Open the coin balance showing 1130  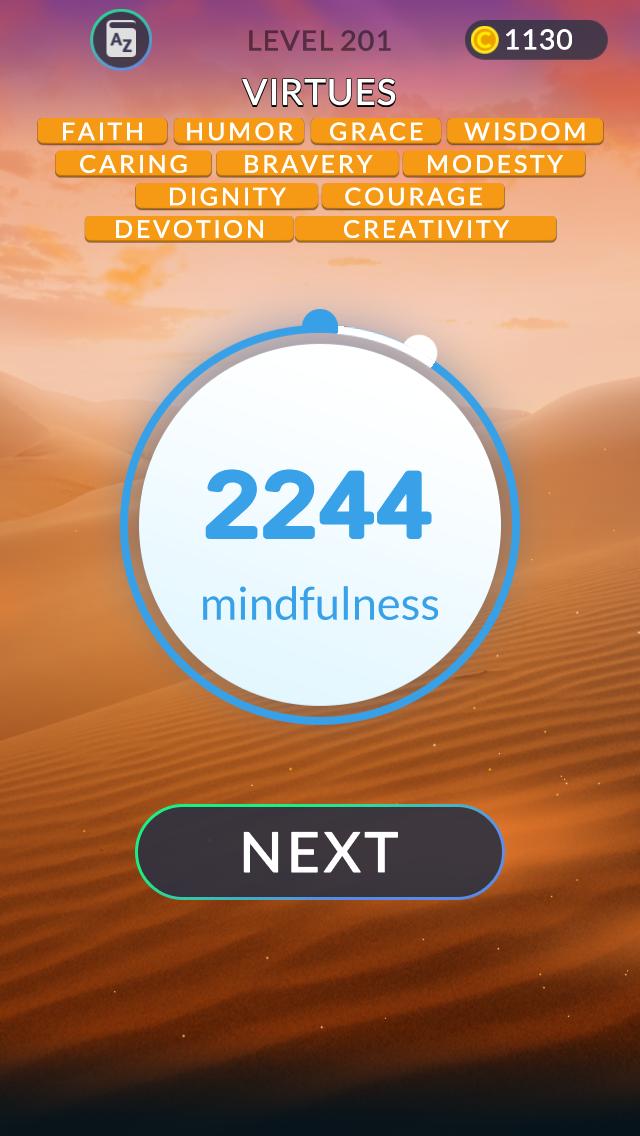click(x=536, y=40)
